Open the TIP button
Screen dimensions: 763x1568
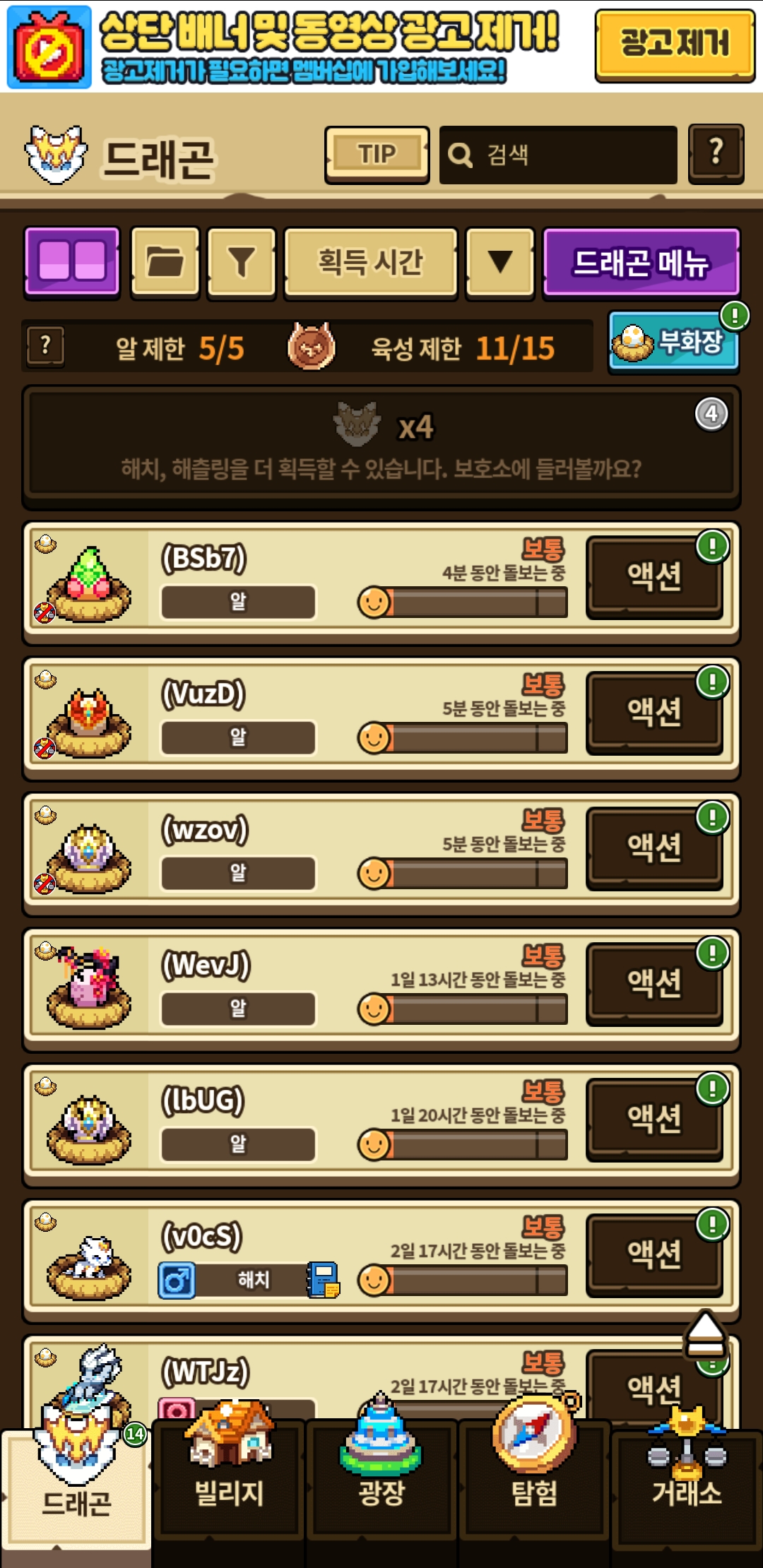(x=377, y=155)
